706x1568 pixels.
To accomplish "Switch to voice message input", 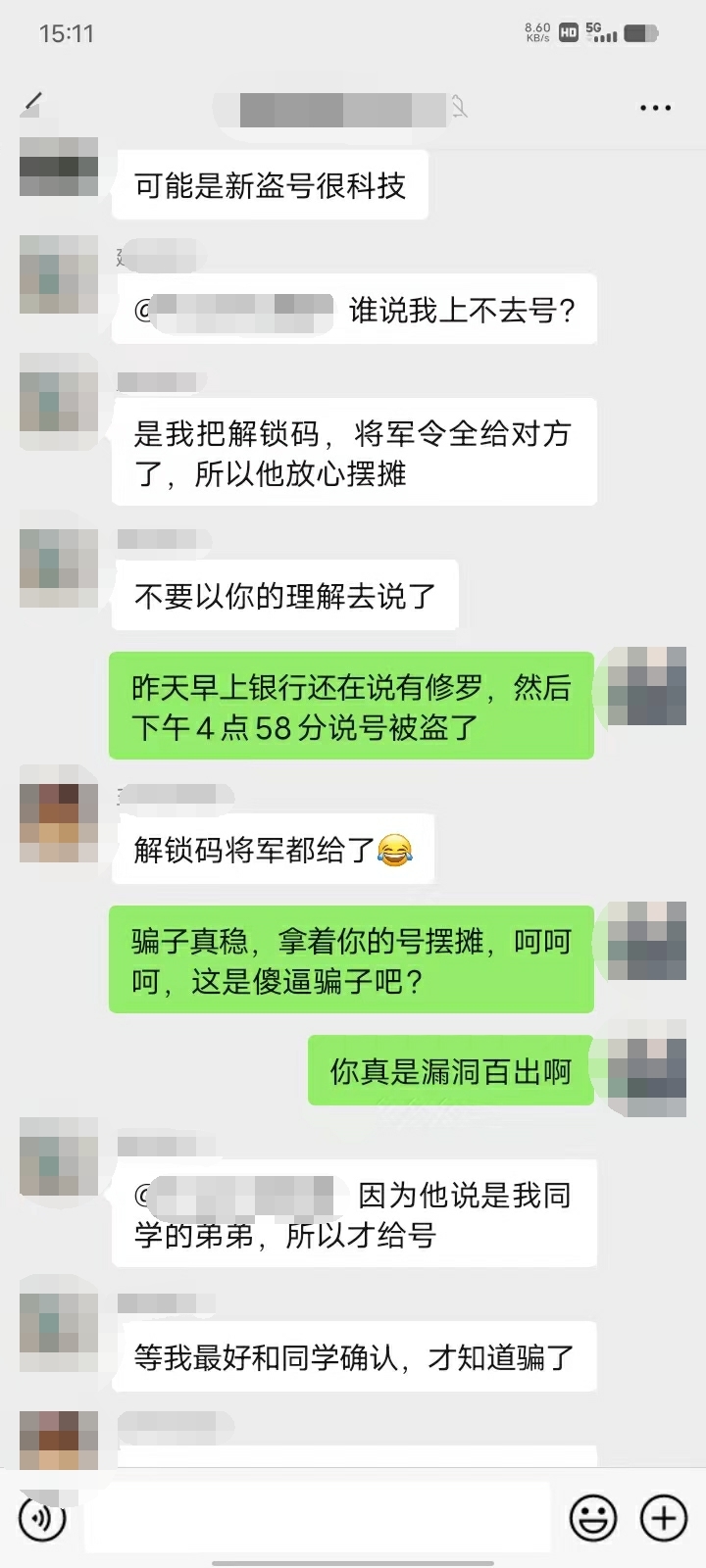I will click(x=42, y=1518).
